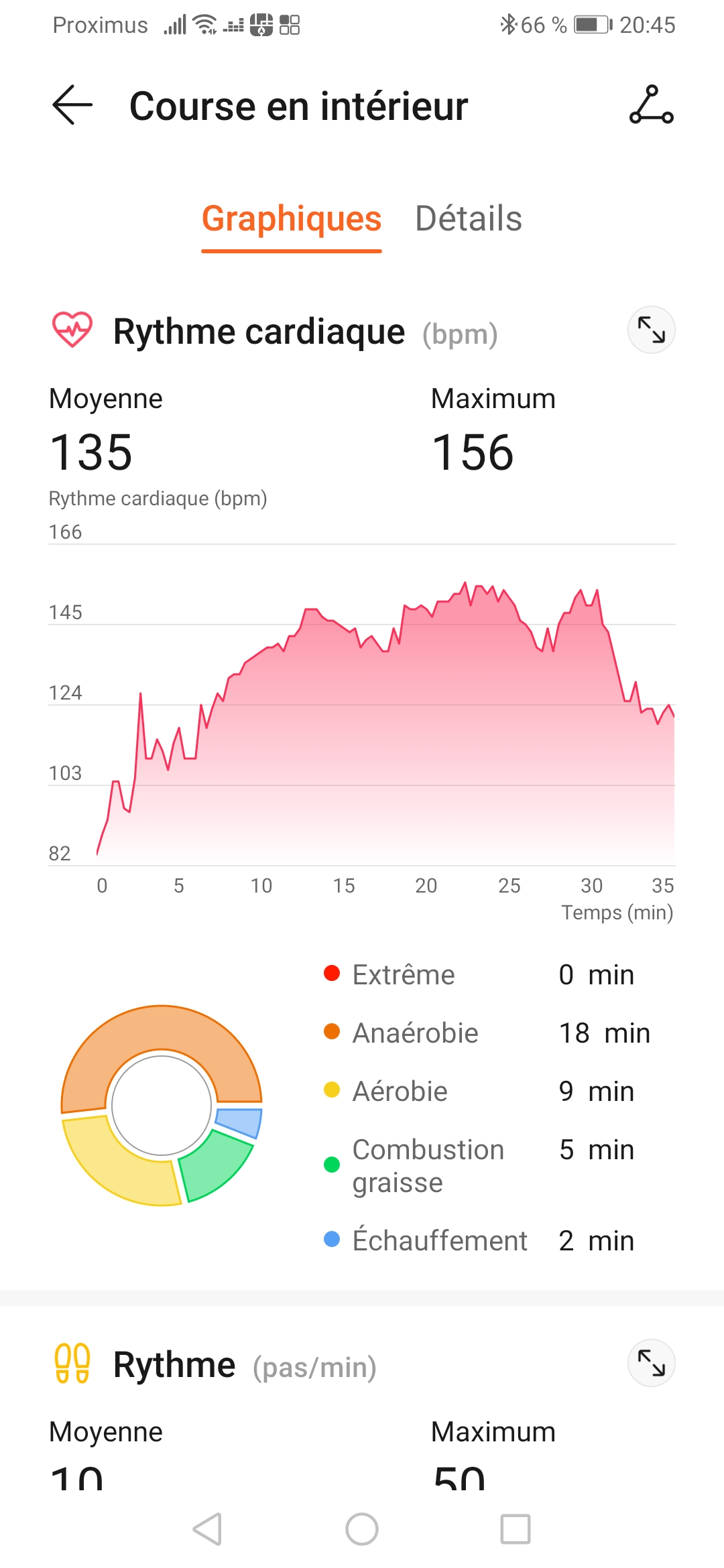This screenshot has width=724, height=1568.
Task: Expand the Rythme cardiaque chart fullscreen
Action: point(651,330)
